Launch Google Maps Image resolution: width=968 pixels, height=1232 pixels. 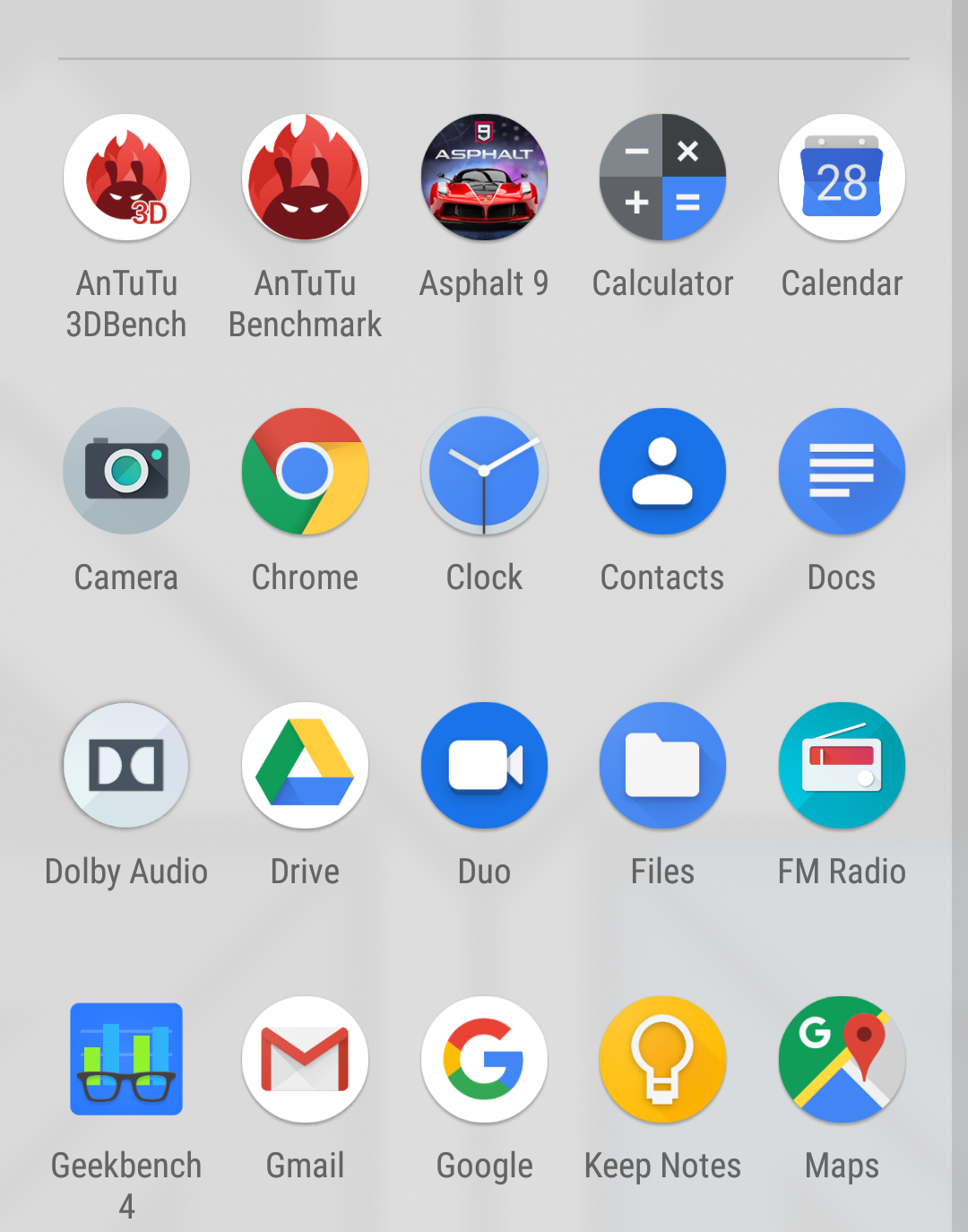tap(842, 1060)
